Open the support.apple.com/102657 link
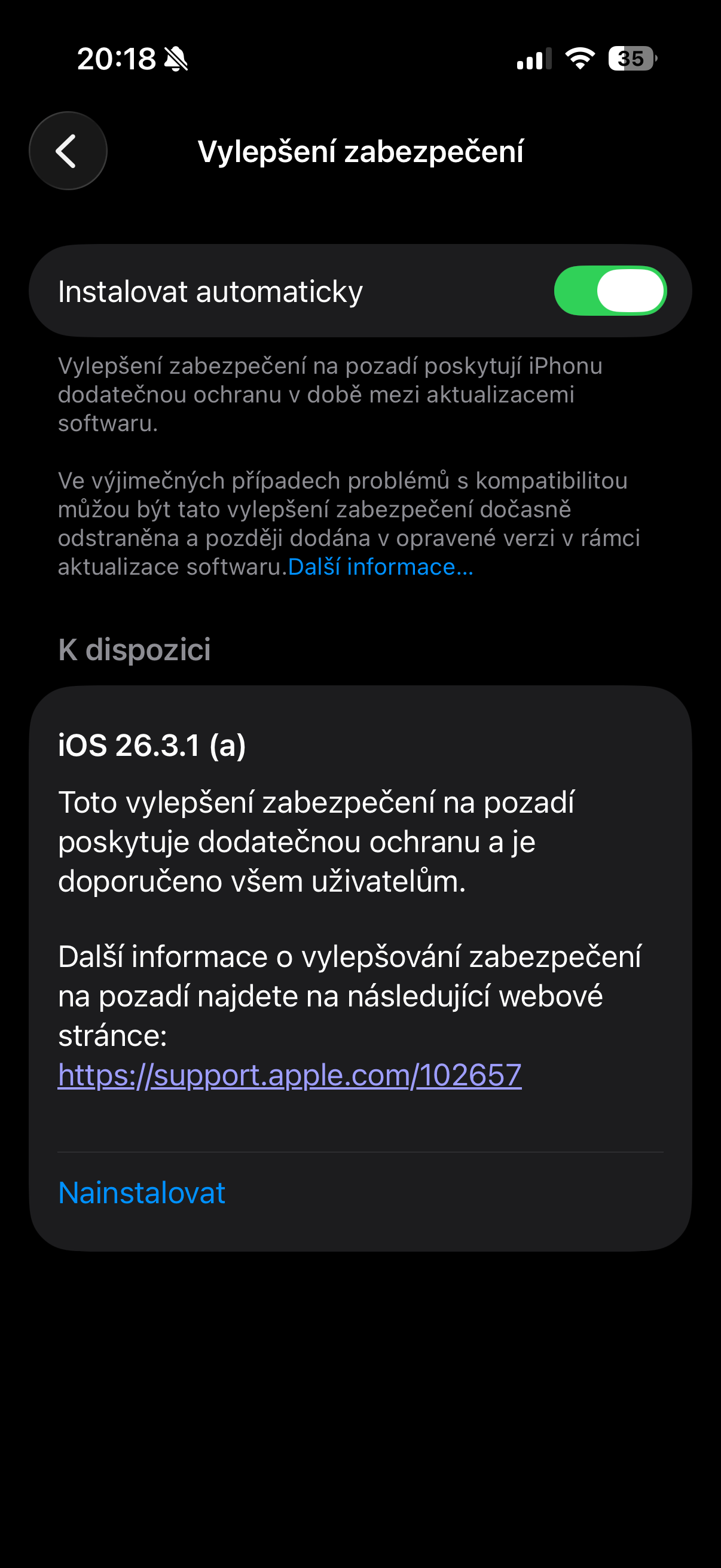The image size is (721, 1568). coord(289,1075)
